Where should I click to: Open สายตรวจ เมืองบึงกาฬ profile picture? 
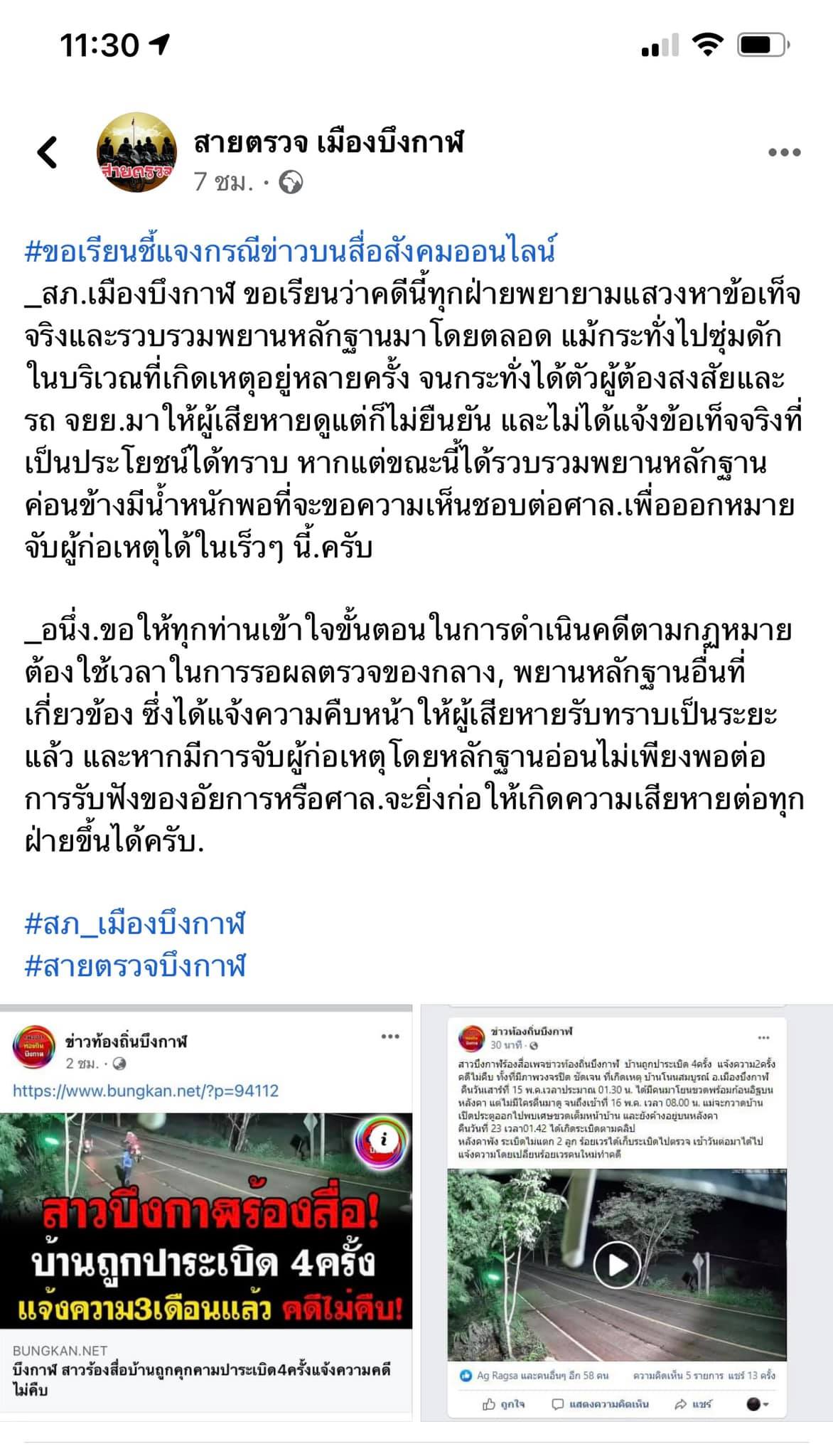tap(136, 152)
